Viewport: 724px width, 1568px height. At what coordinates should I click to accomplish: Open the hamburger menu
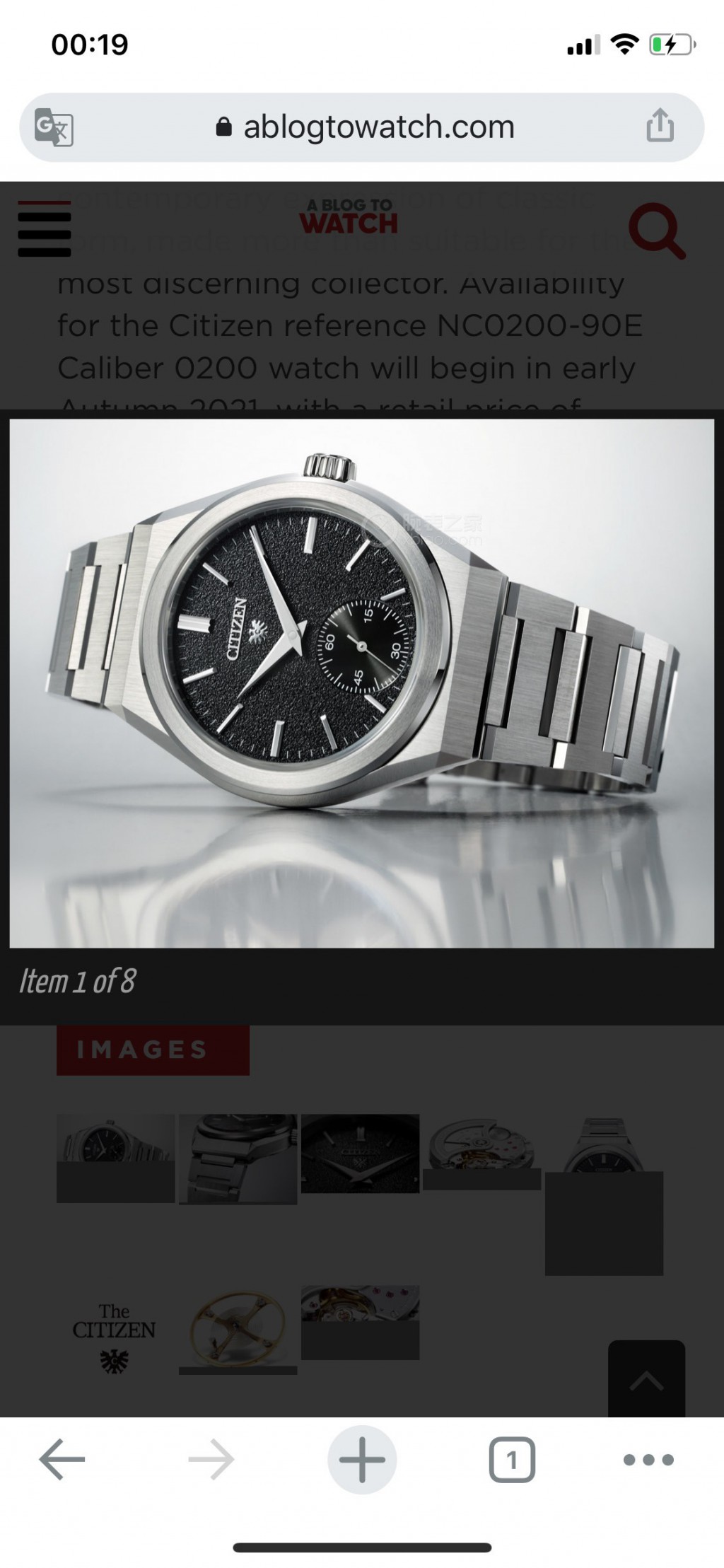(44, 229)
